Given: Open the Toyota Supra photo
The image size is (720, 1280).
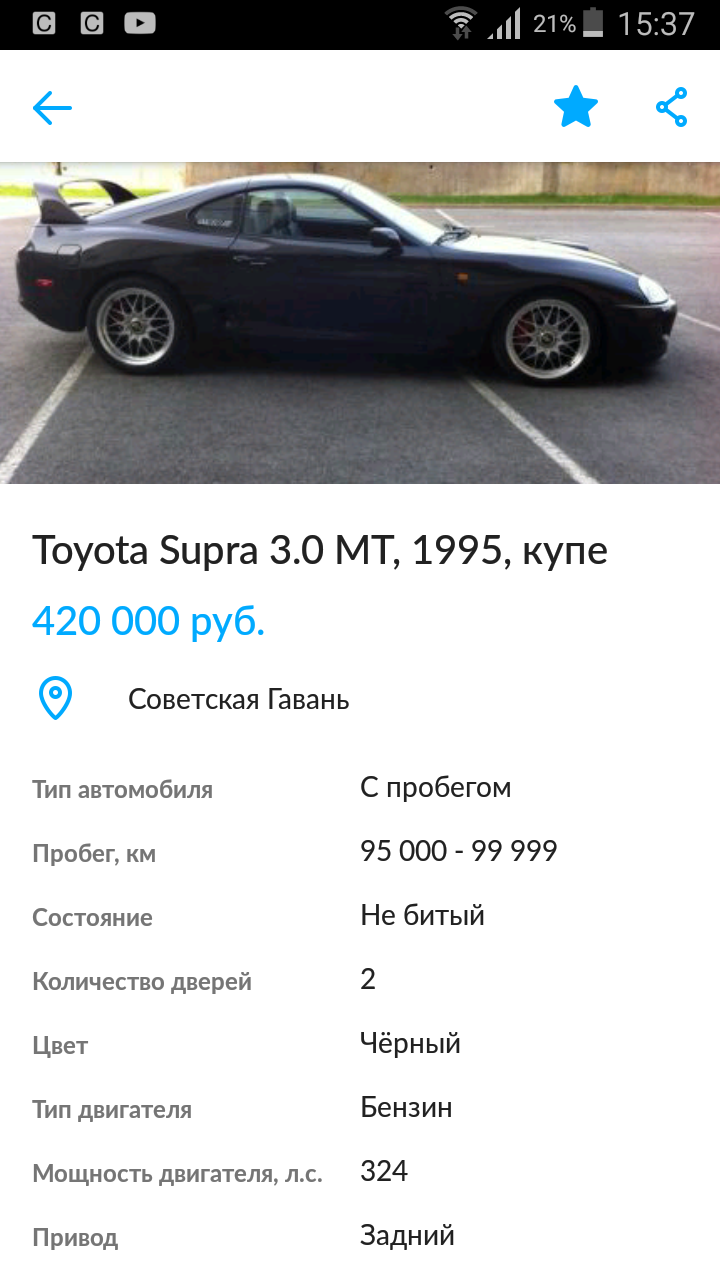Looking at the screenshot, I should (360, 322).
